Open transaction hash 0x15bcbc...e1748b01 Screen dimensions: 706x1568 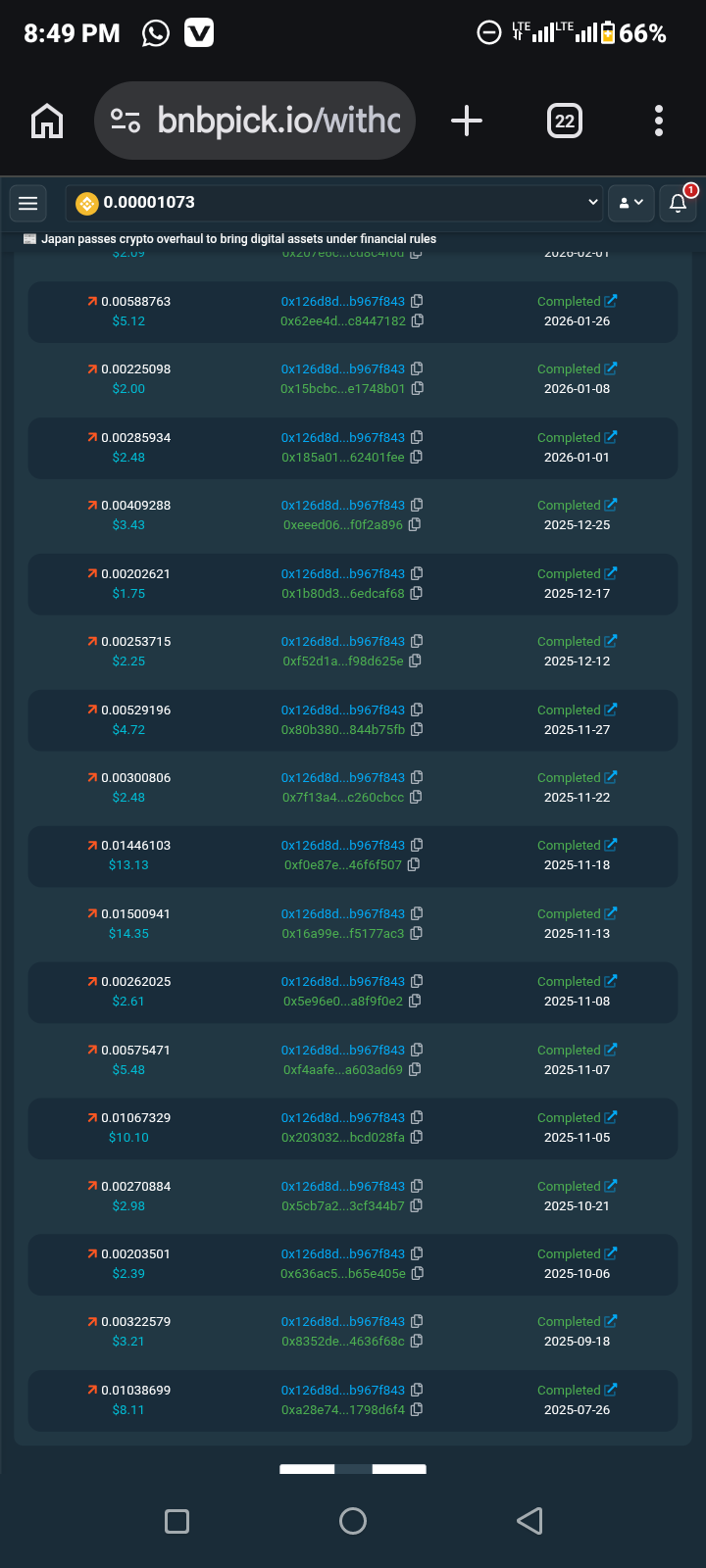(343, 388)
